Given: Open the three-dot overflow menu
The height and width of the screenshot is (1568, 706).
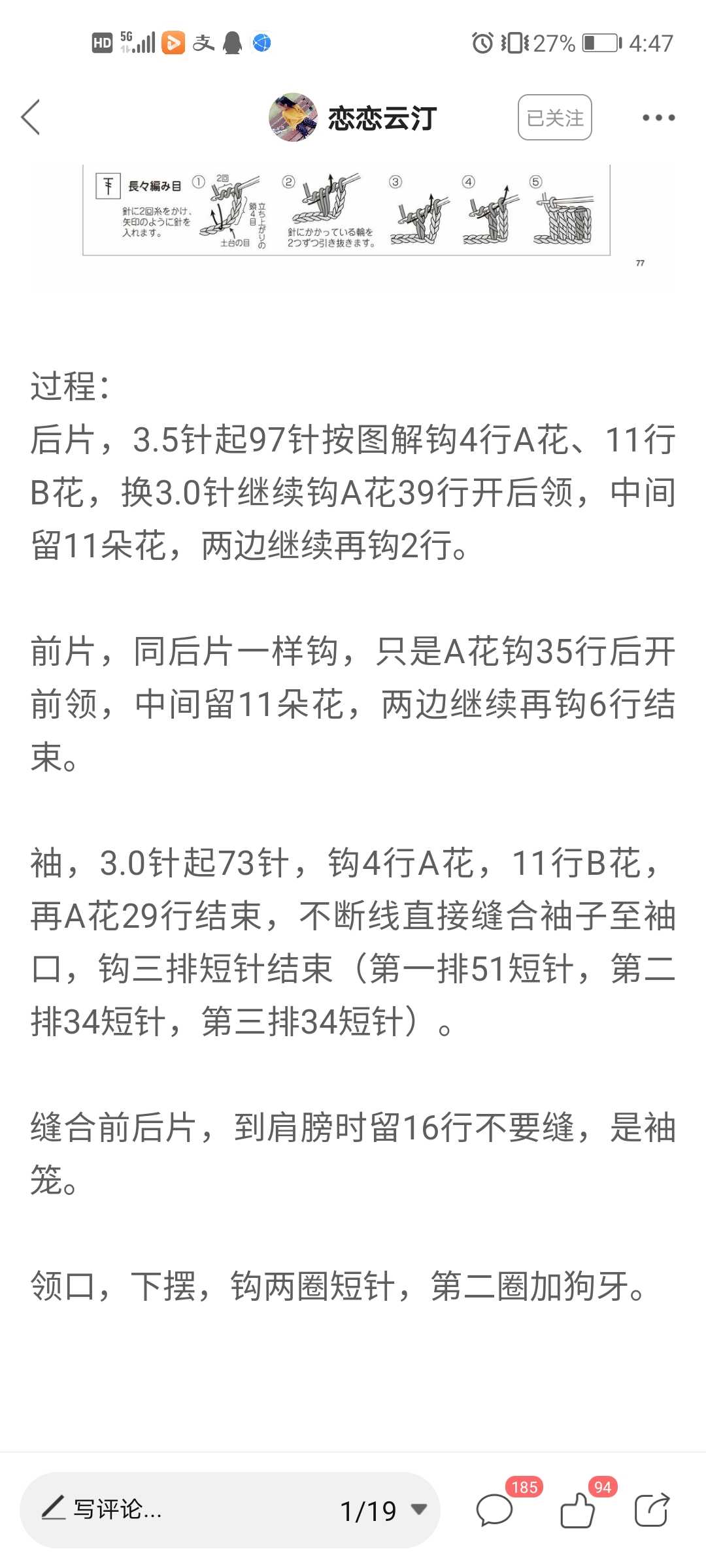Looking at the screenshot, I should [658, 118].
